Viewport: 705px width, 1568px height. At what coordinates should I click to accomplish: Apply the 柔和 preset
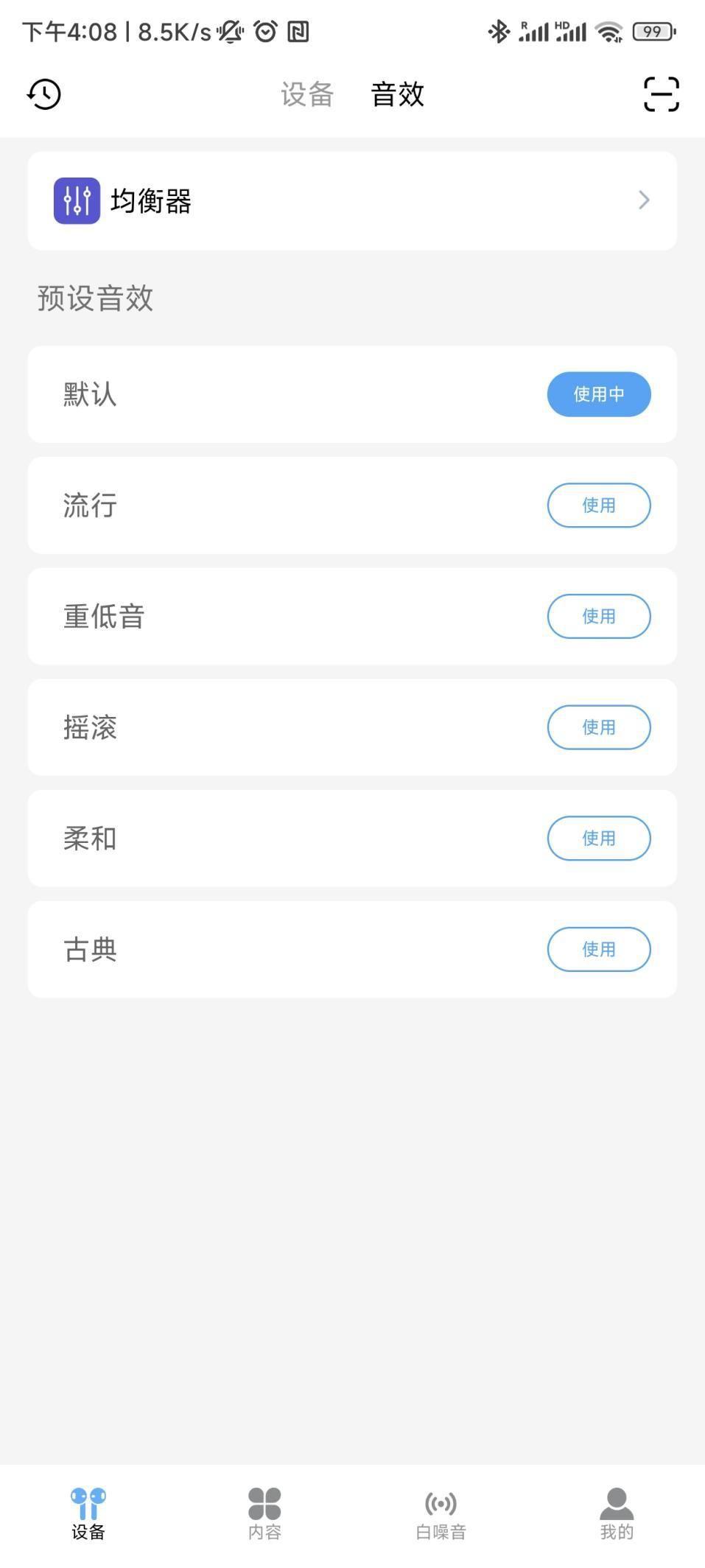click(599, 838)
